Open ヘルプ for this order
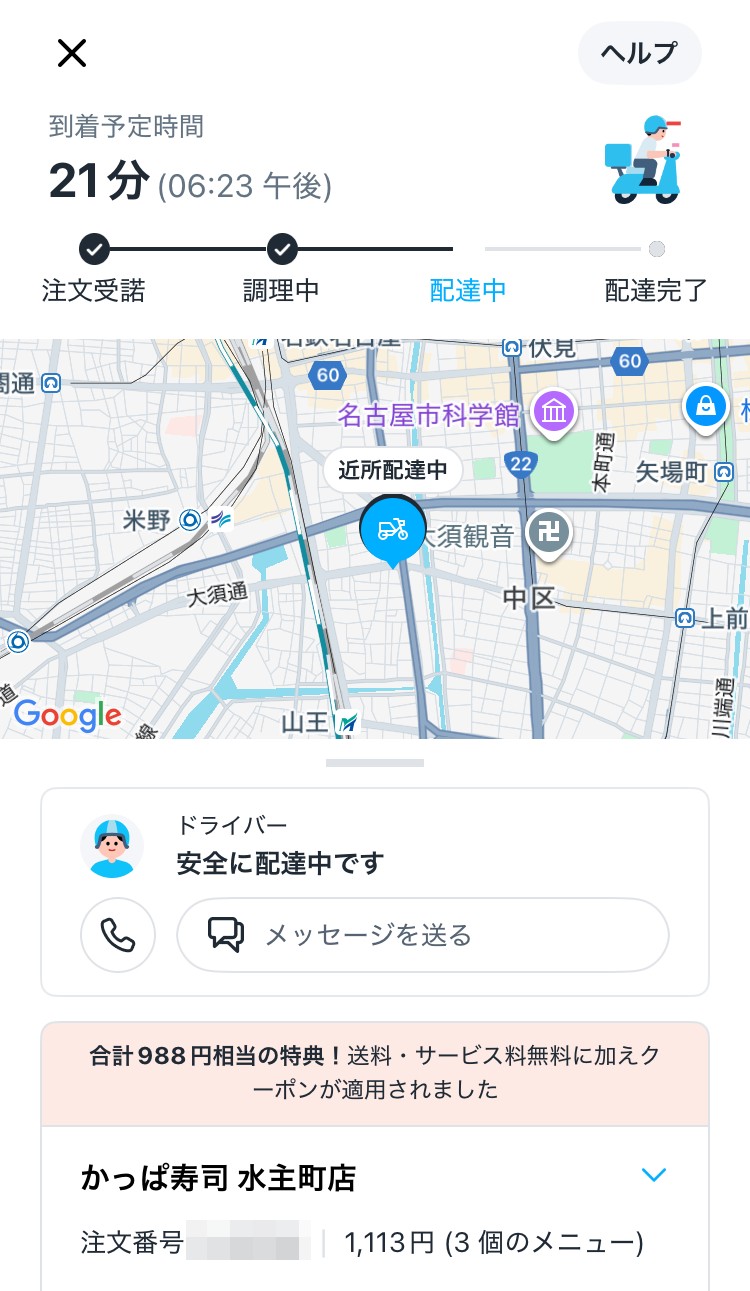Viewport: 750px width, 1291px height. click(639, 53)
